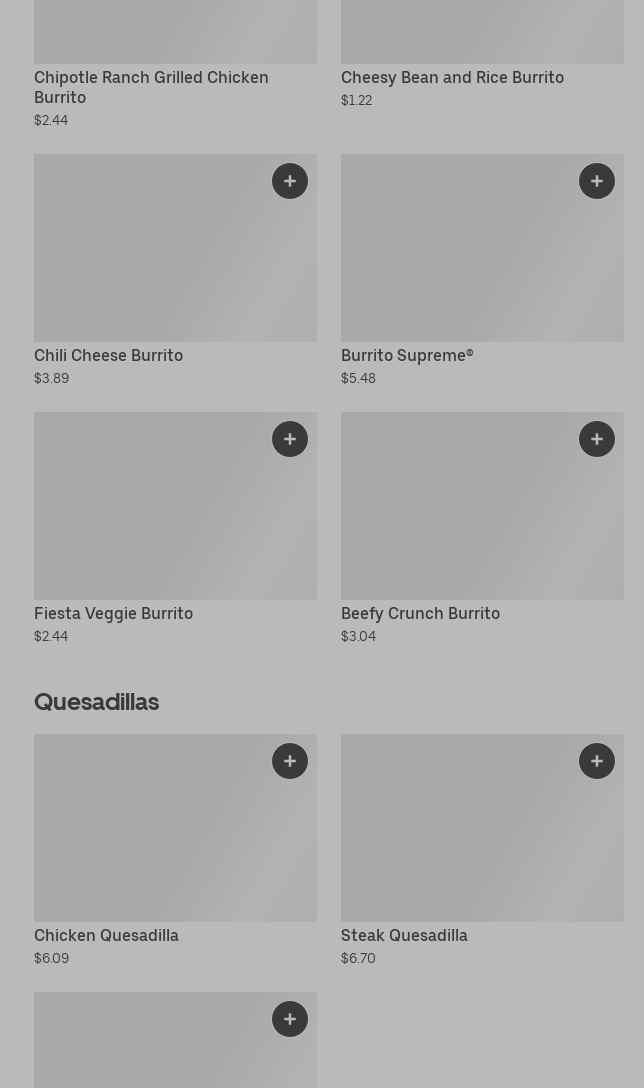Open the Chicken Quesadilla item

tap(107, 936)
